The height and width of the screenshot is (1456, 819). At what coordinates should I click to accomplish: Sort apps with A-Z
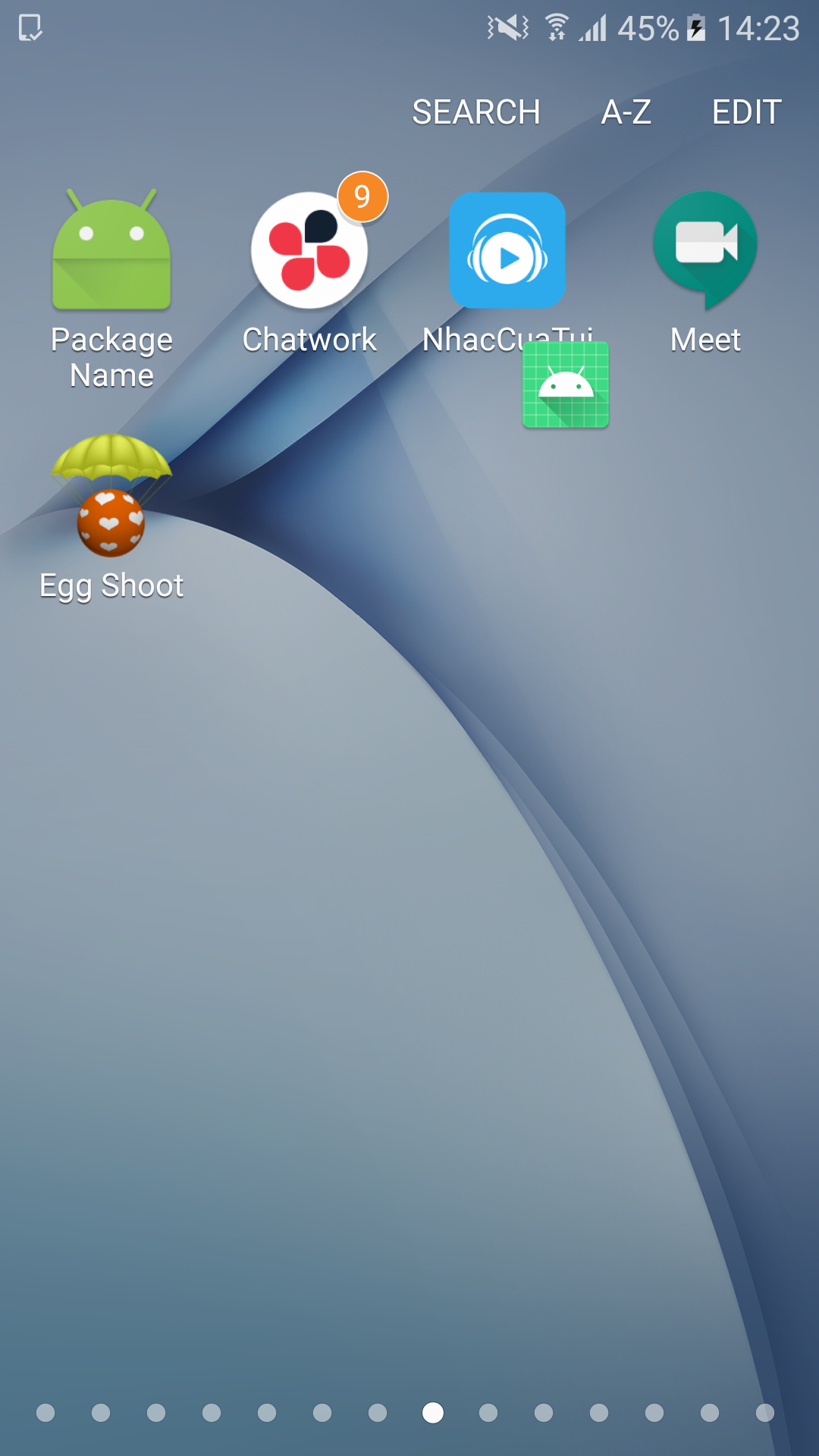click(626, 112)
